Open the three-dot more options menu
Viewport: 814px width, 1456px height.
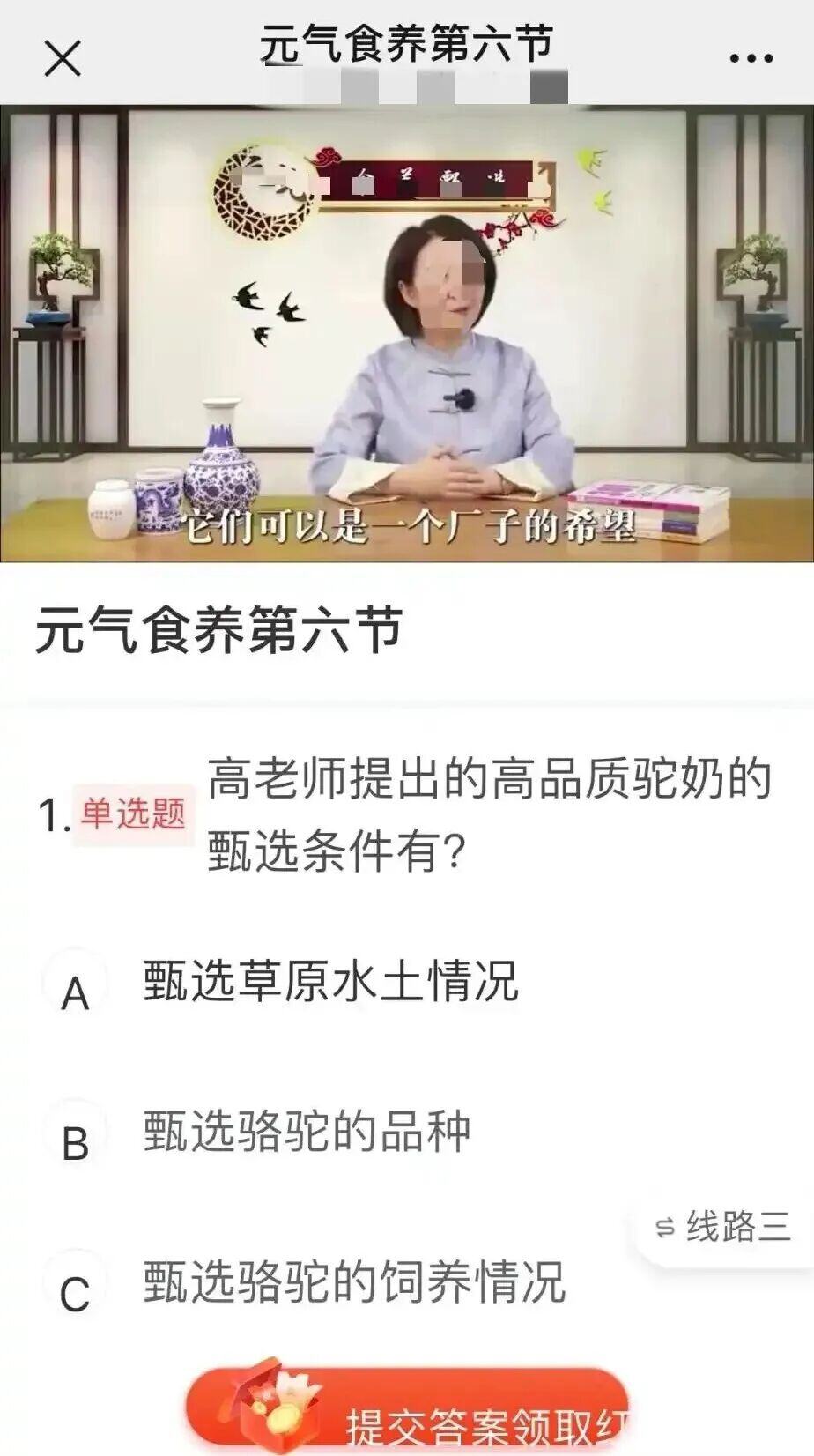point(751,59)
